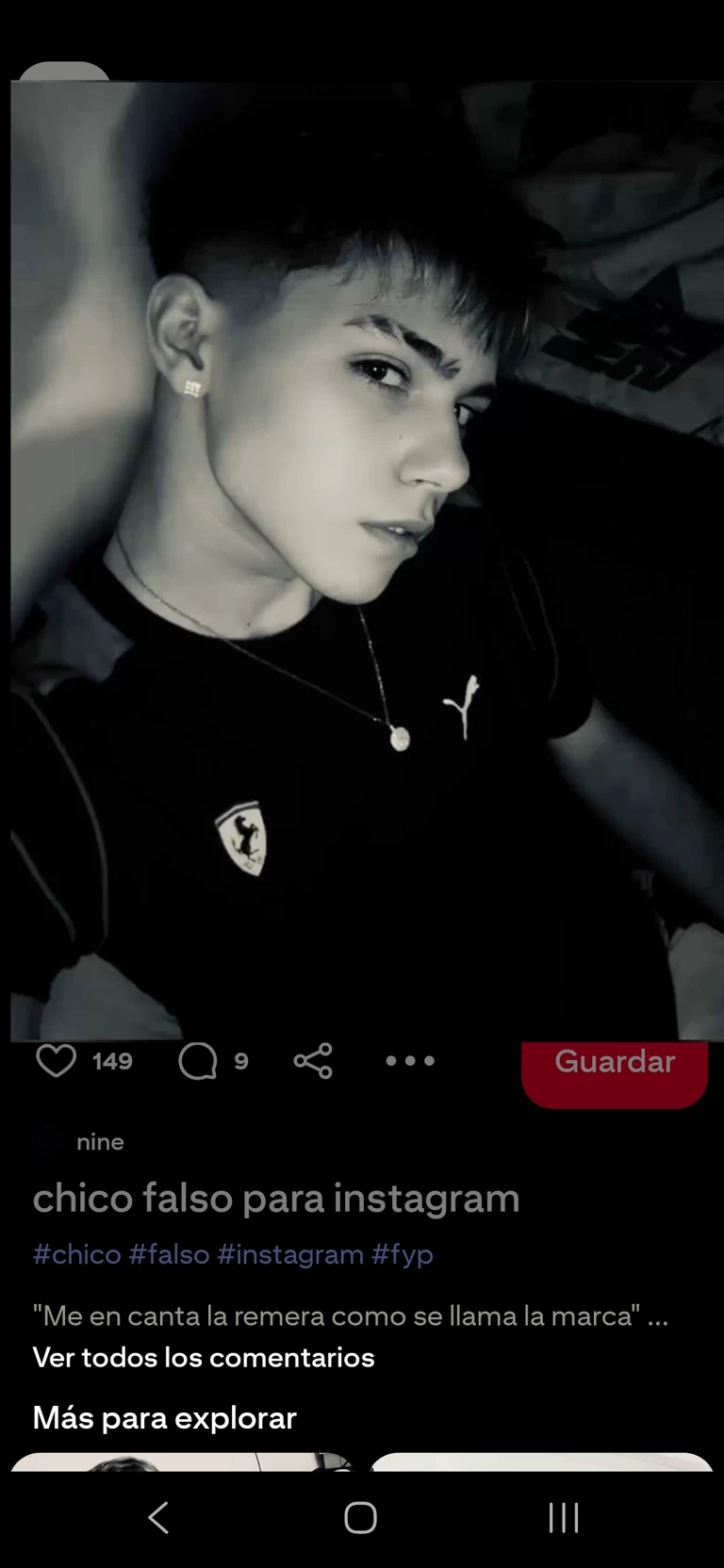Tap Ver todos los comentarios

click(x=204, y=1357)
